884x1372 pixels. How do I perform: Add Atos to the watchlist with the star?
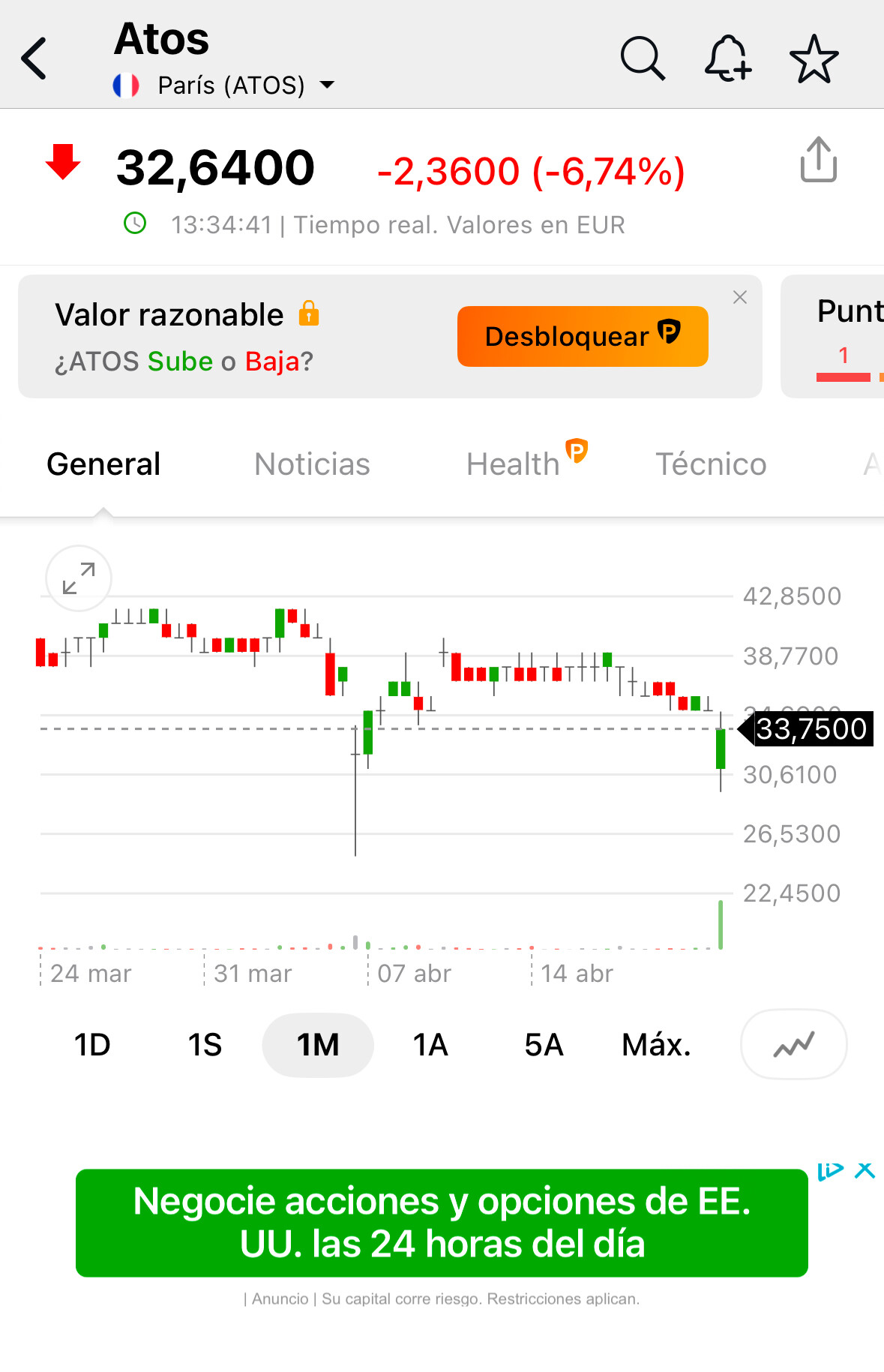(814, 59)
